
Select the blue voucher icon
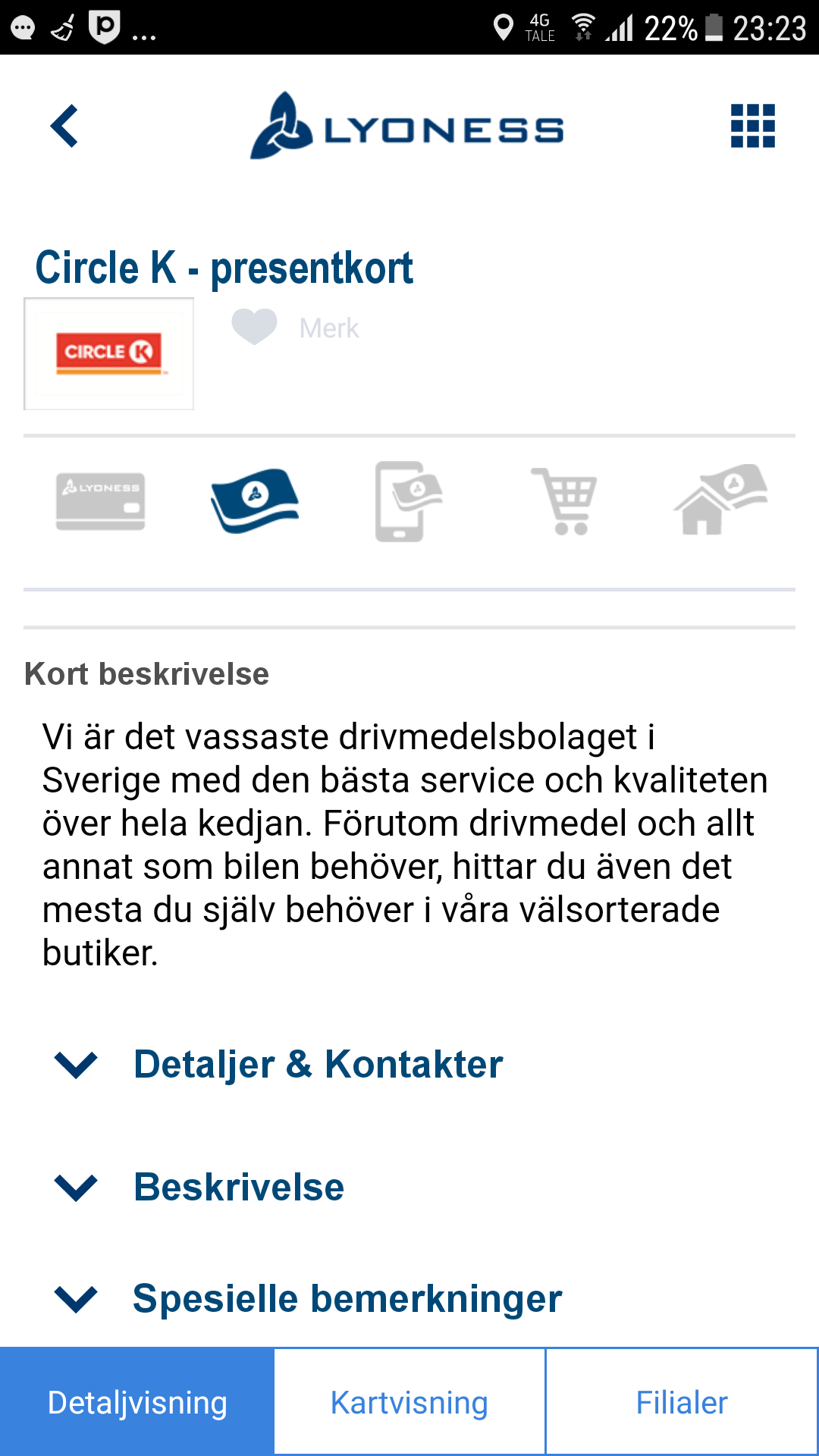click(255, 500)
